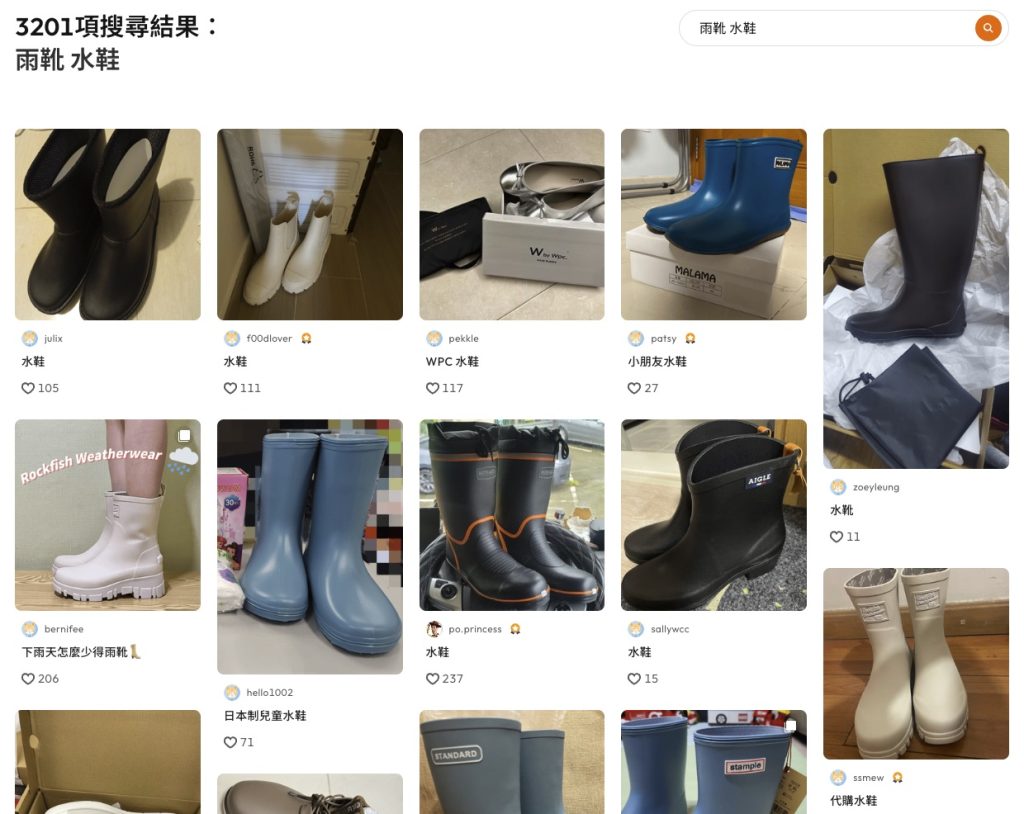Open ssmew's 代購水鞋 listing
Viewport: 1024px width, 814px height.
coord(915,663)
